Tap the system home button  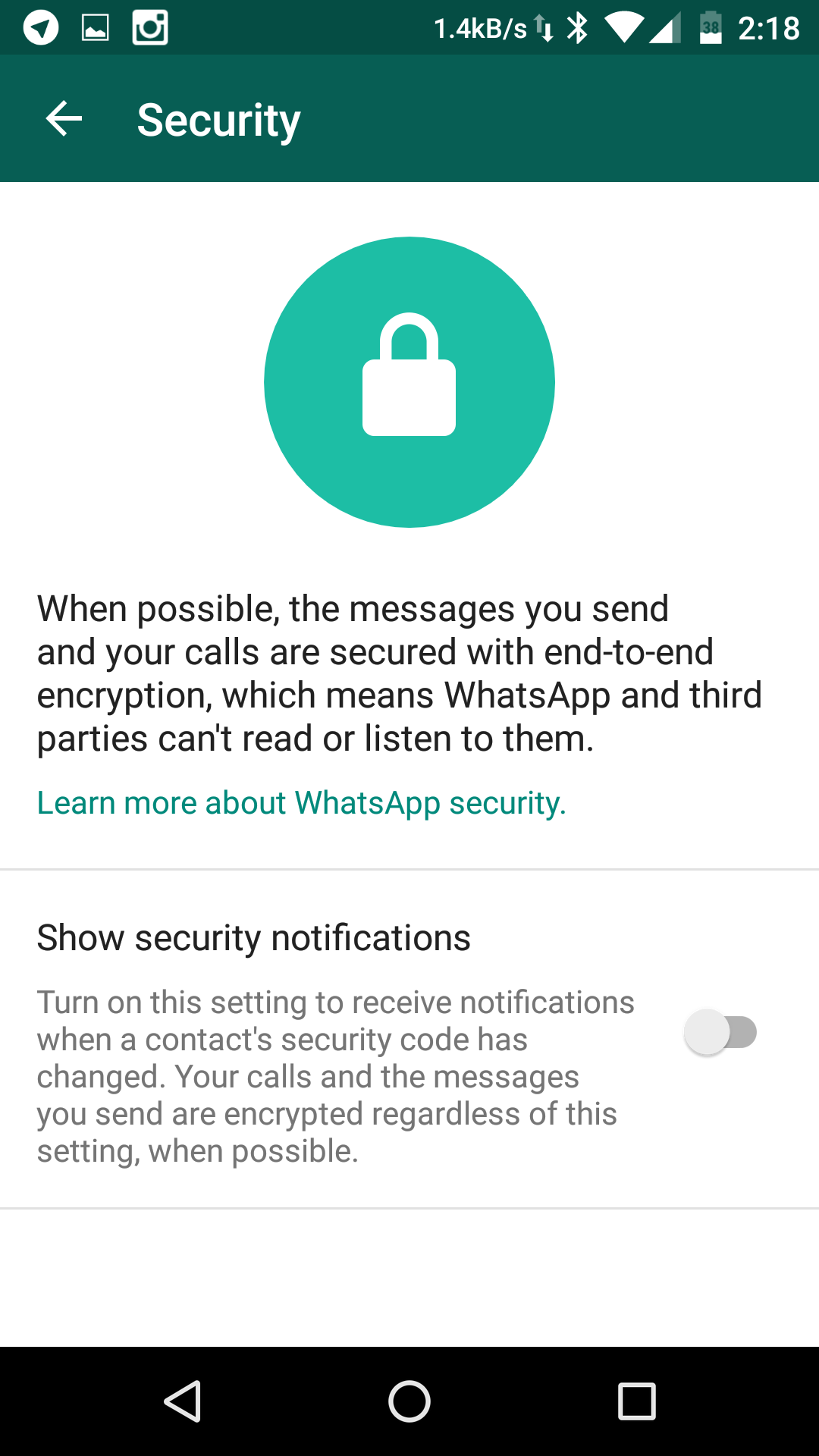409,1401
